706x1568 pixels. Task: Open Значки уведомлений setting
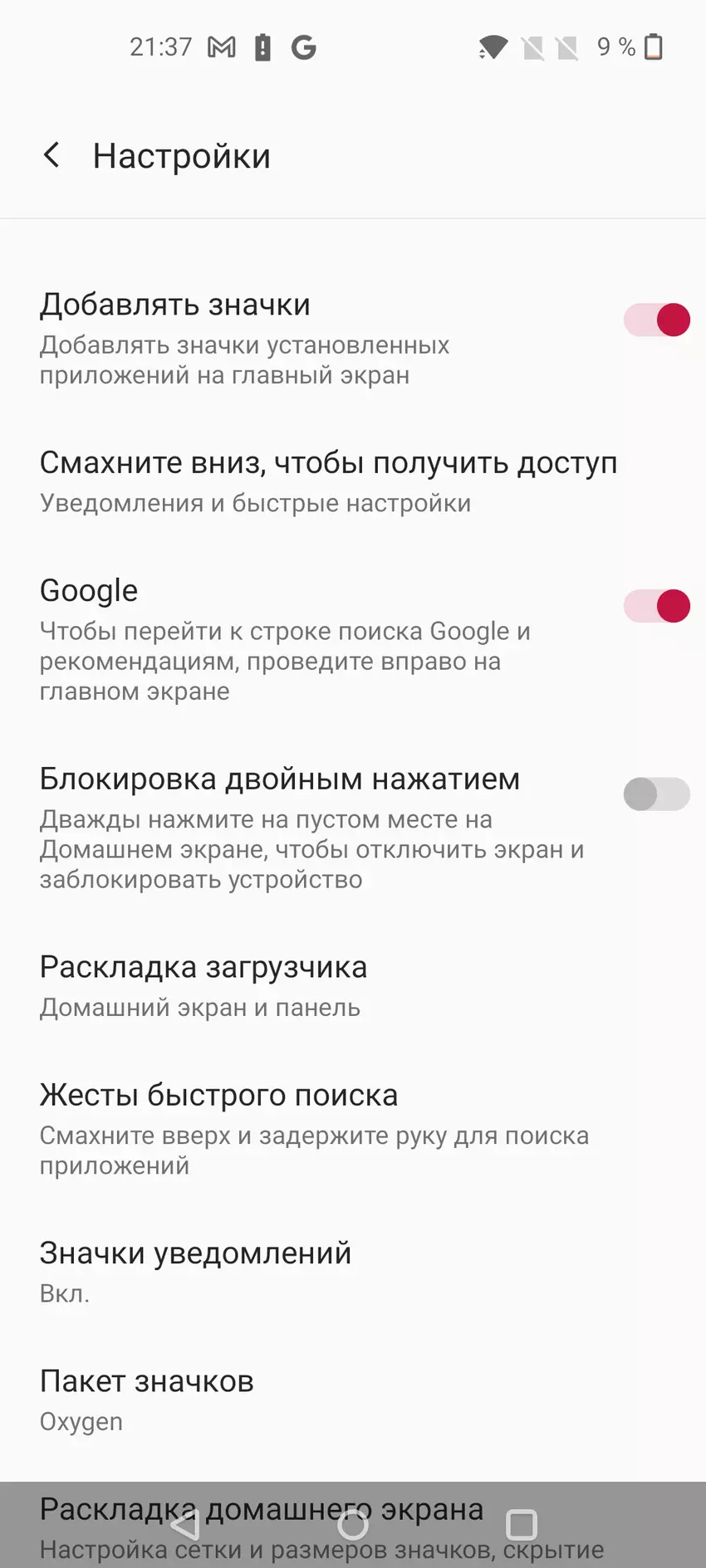[195, 1270]
